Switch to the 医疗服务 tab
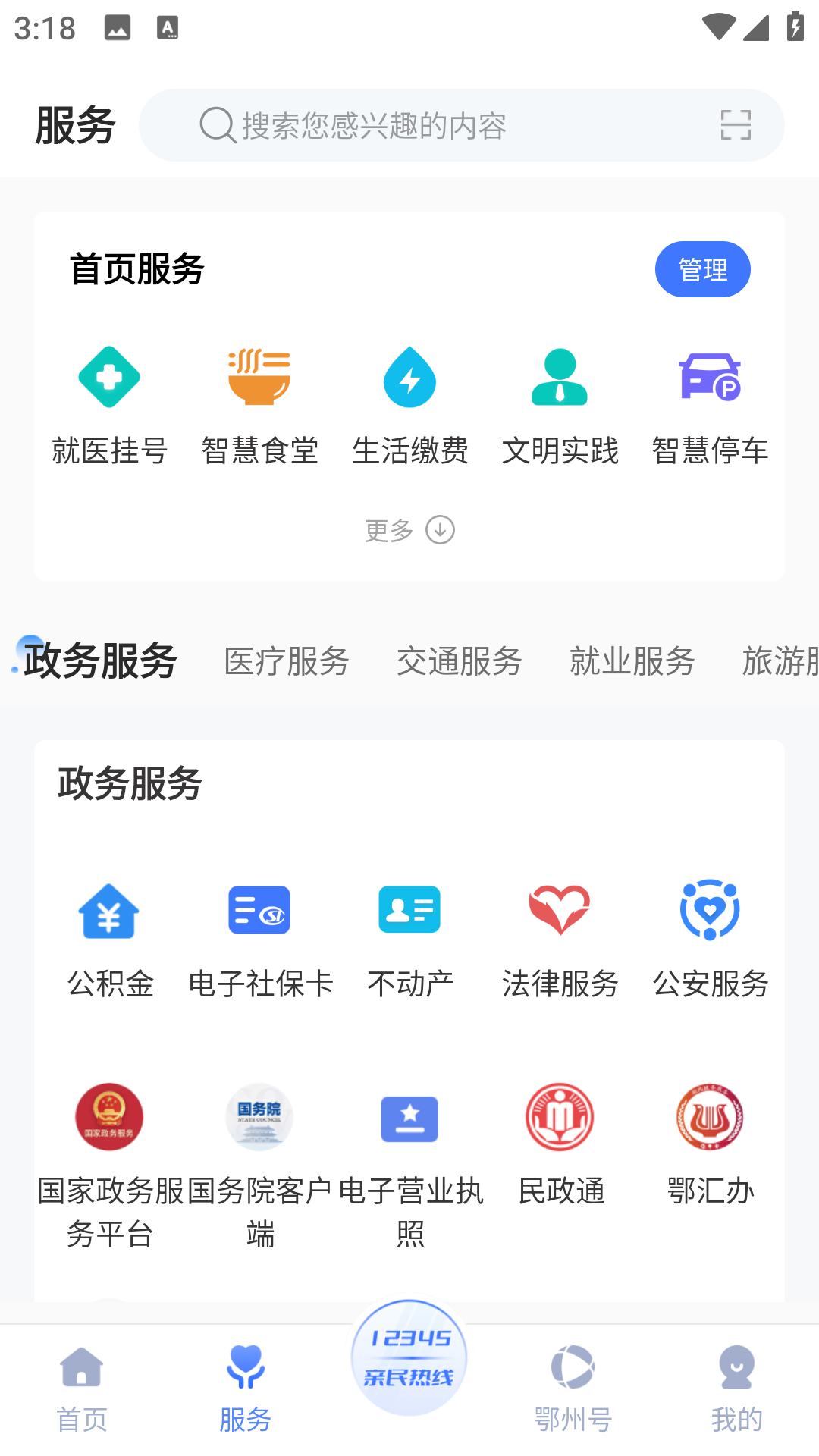 tap(286, 661)
